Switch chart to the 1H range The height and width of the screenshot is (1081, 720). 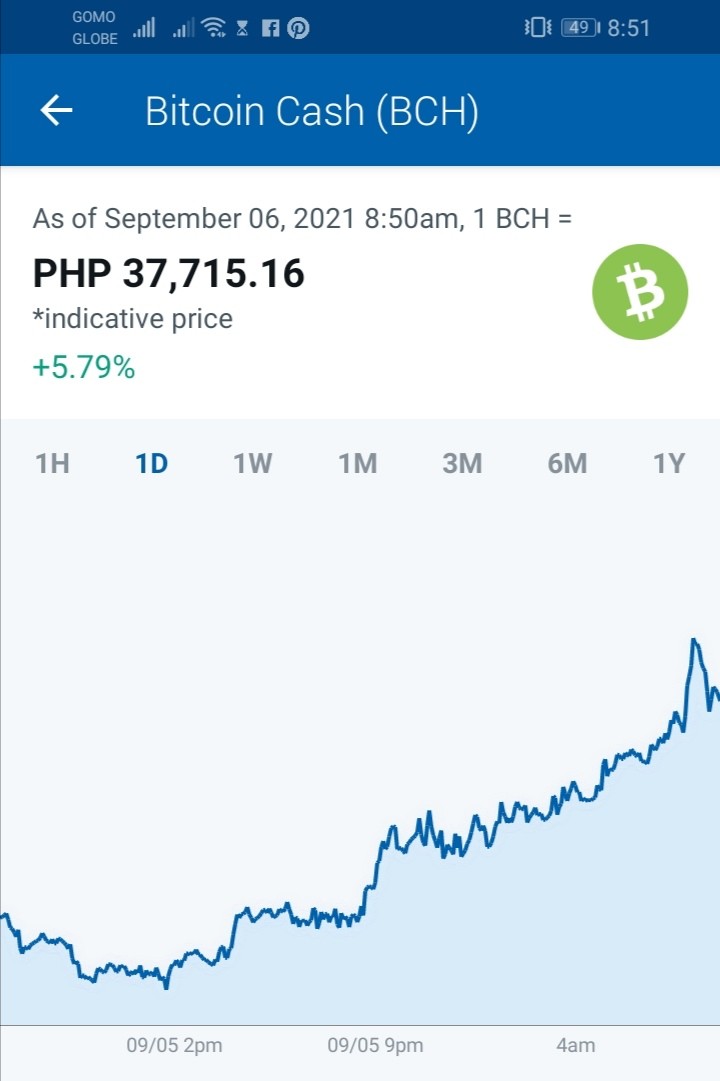tap(52, 463)
